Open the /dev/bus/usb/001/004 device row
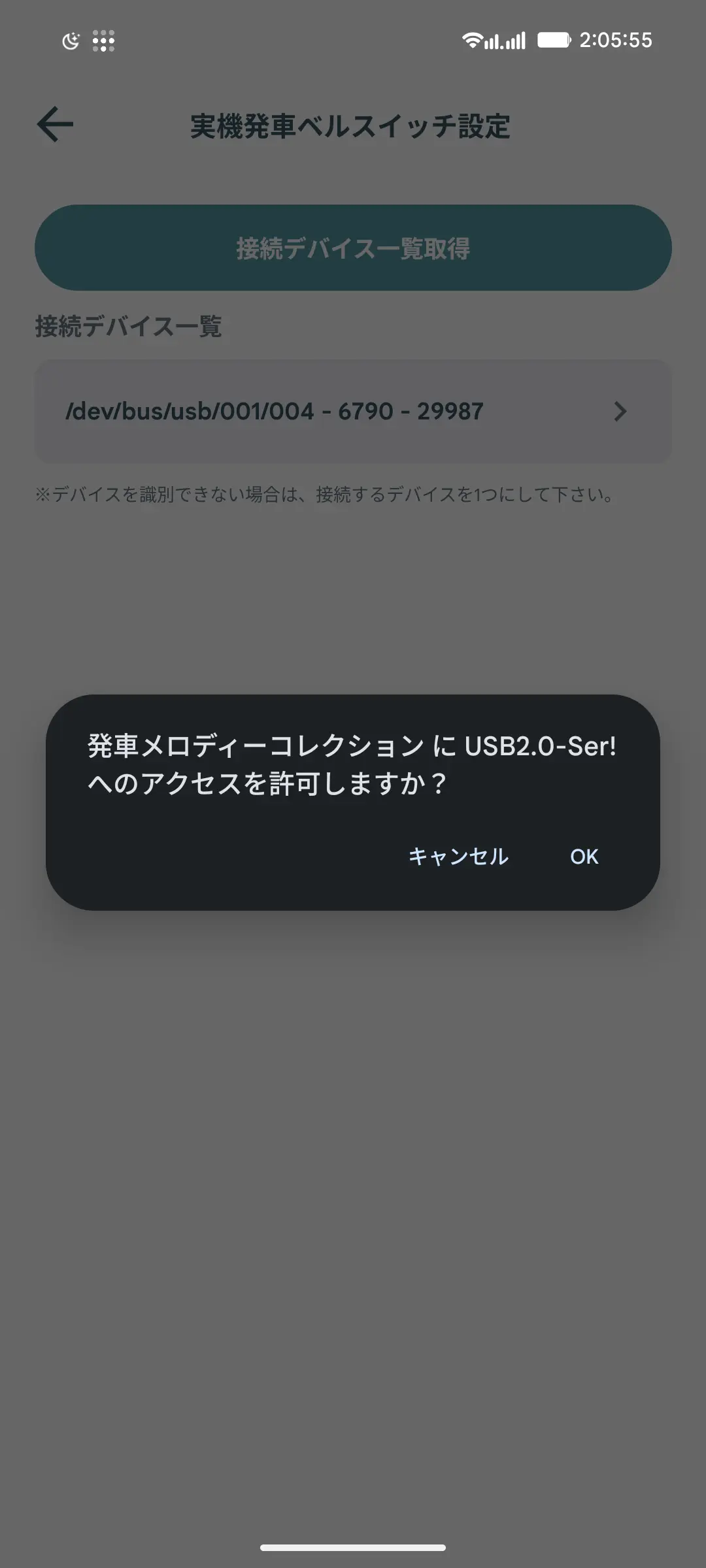The height and width of the screenshot is (1568, 706). point(353,412)
